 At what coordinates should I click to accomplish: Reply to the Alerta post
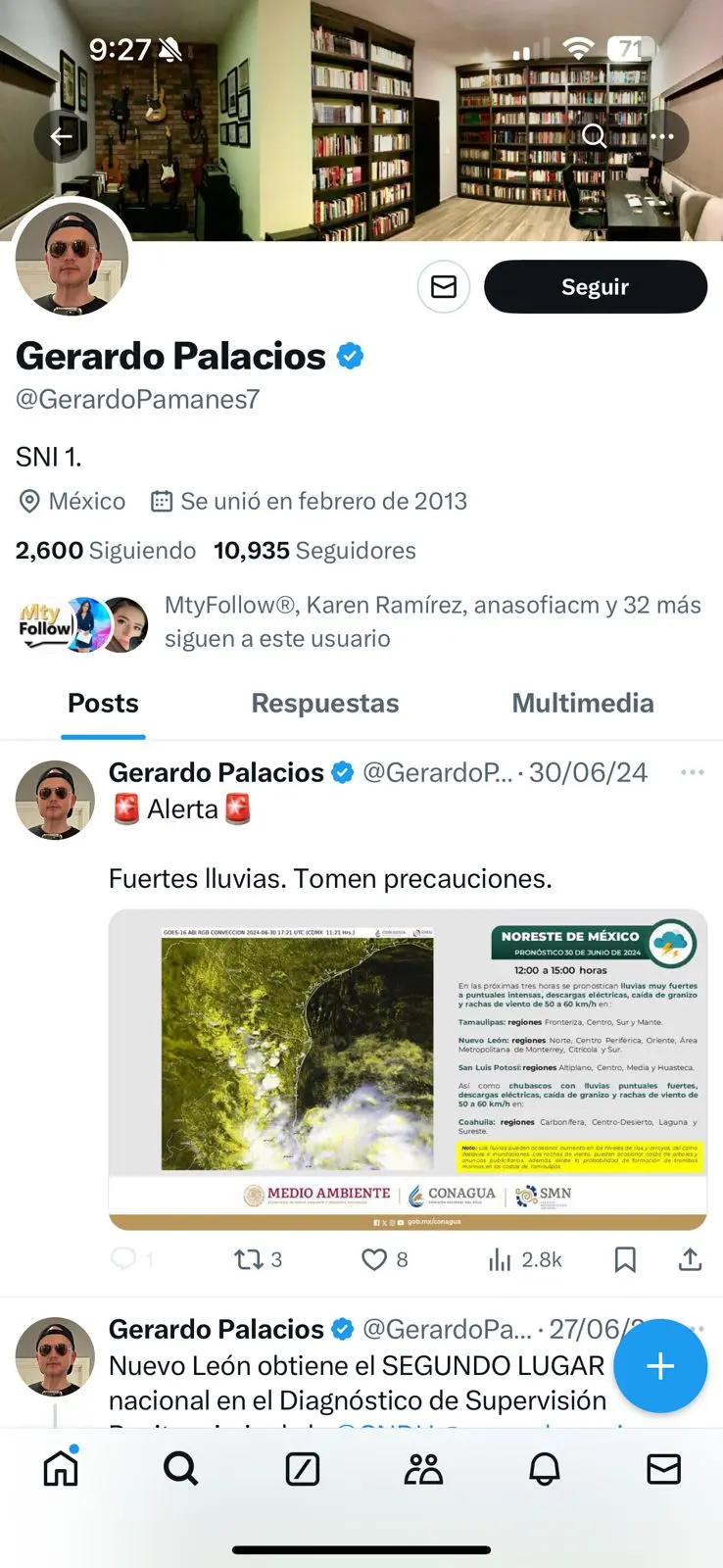[x=124, y=1259]
